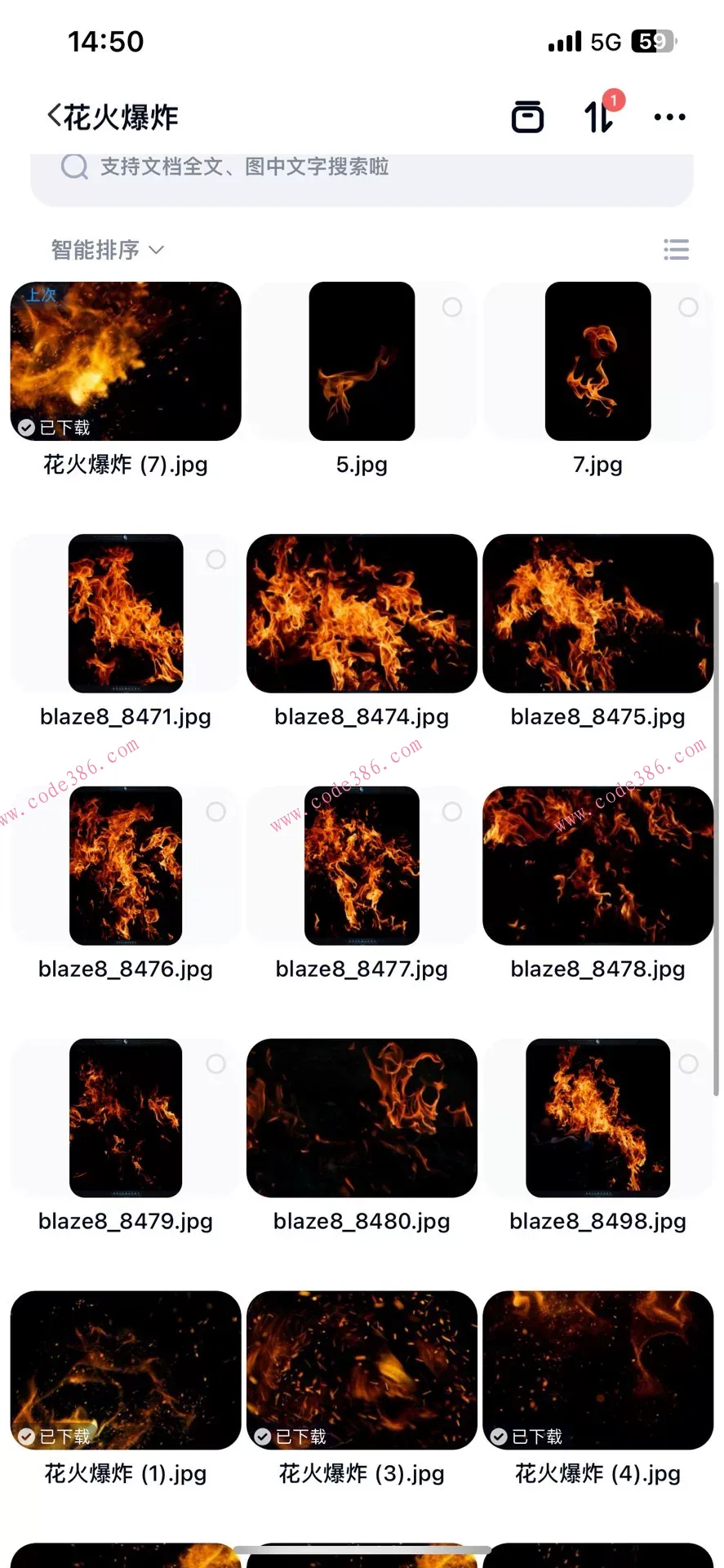
Task: Open blaze8_8474.jpg image
Action: point(362,613)
